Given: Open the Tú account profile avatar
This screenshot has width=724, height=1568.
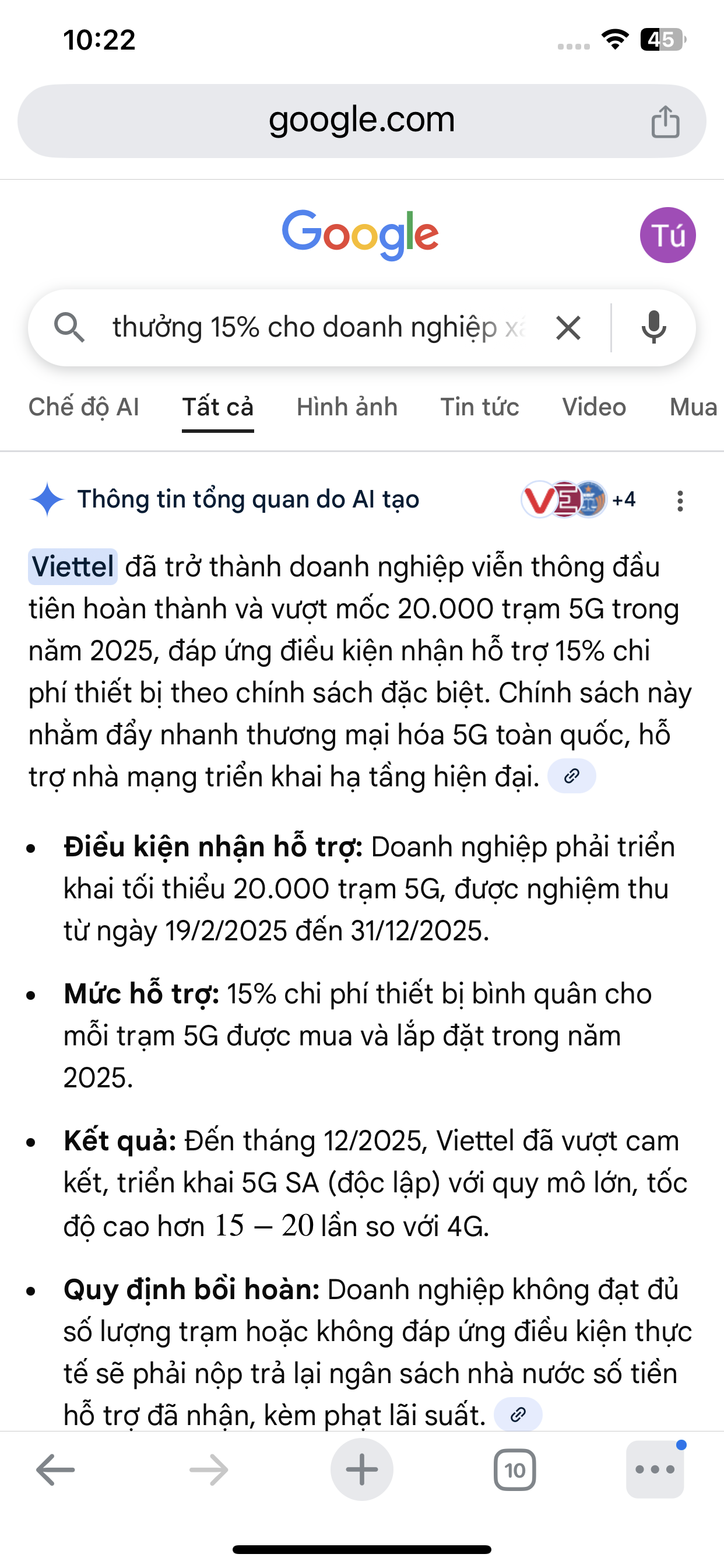Looking at the screenshot, I should click(x=667, y=235).
